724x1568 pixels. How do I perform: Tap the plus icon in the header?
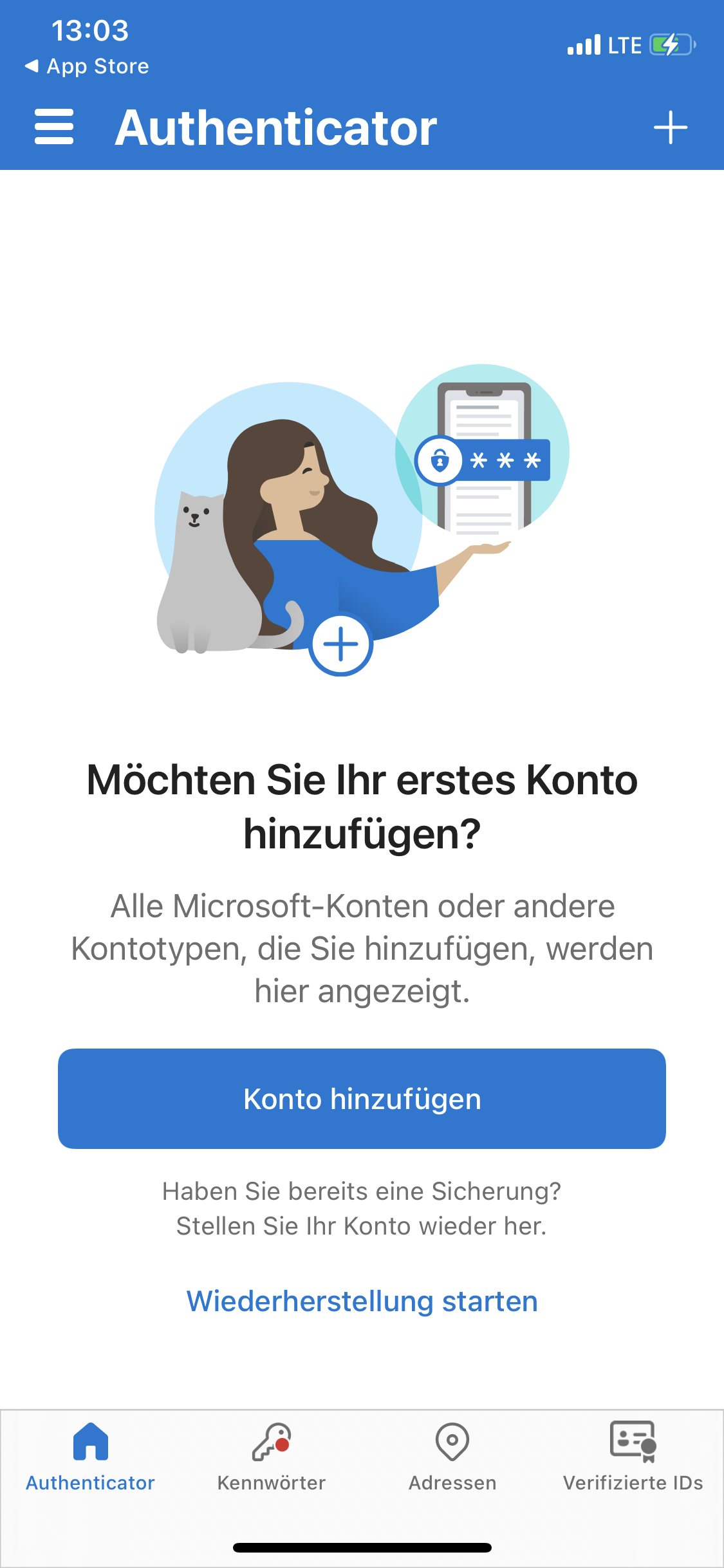pos(670,127)
